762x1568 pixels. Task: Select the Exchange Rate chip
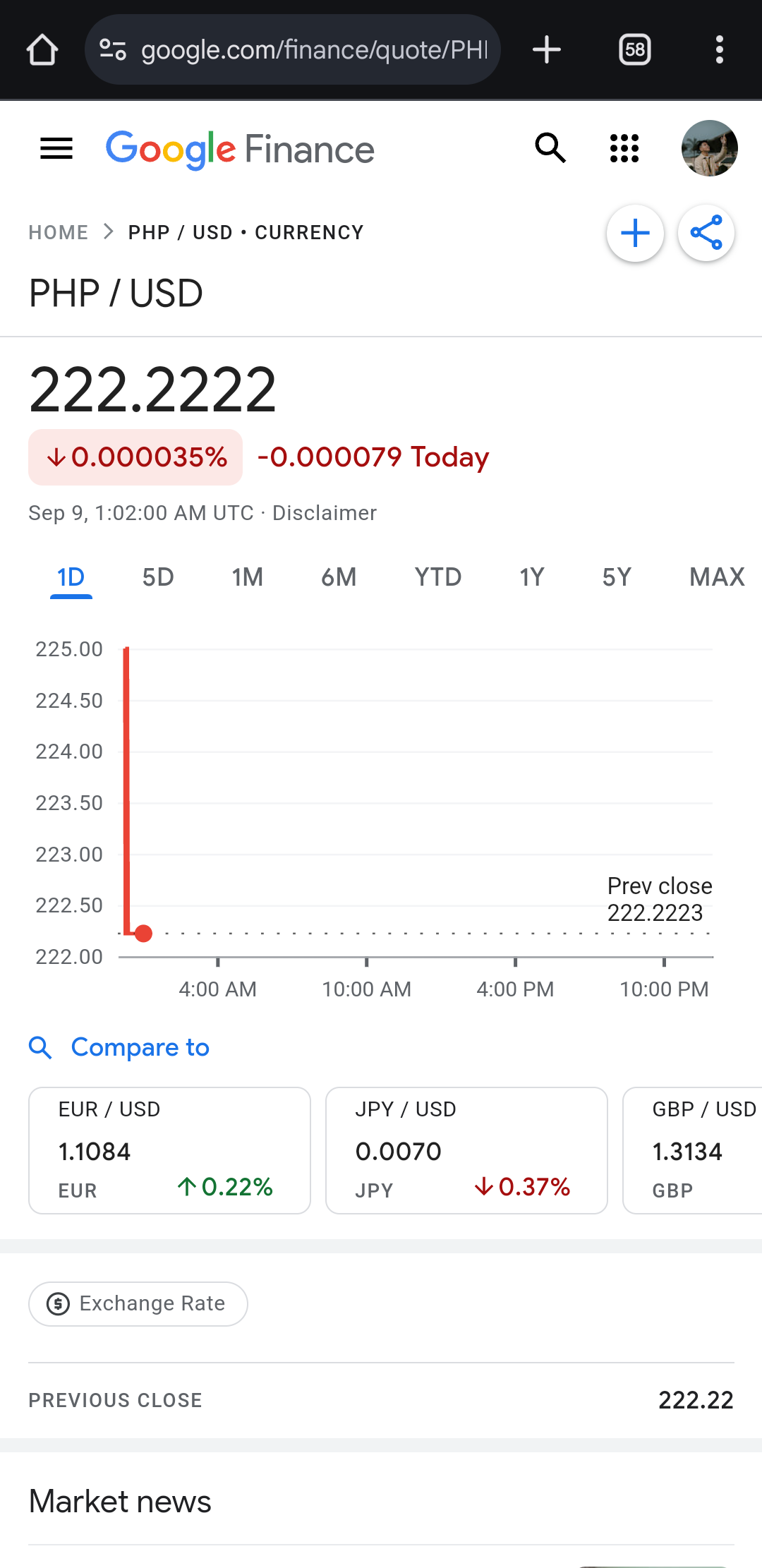coord(138,1304)
